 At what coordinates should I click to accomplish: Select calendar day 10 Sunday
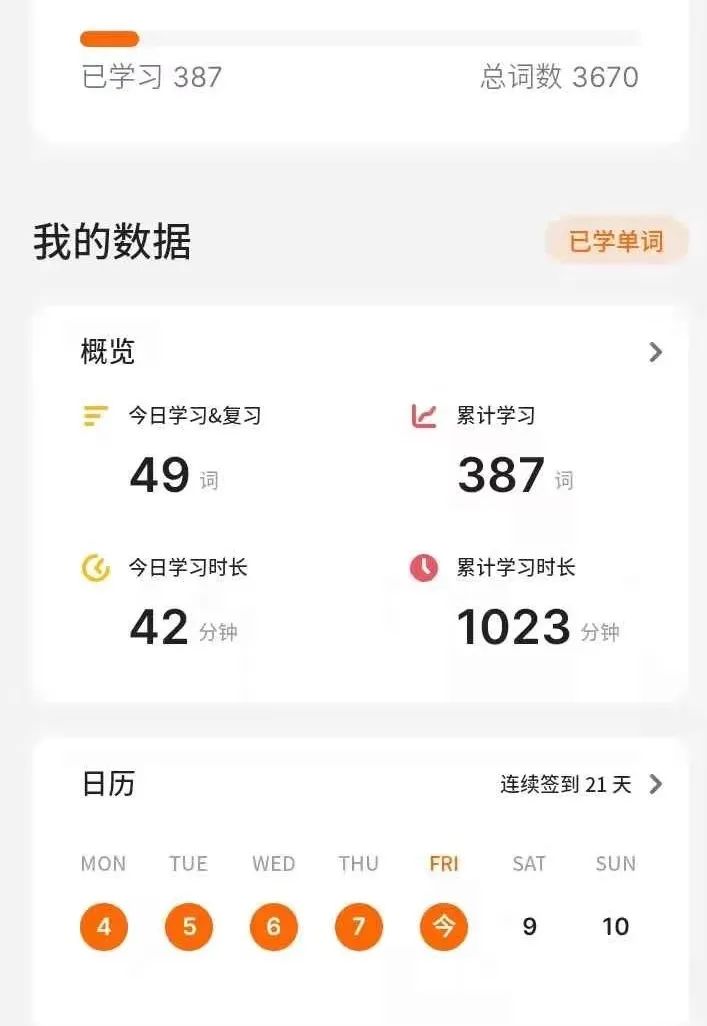coord(615,927)
